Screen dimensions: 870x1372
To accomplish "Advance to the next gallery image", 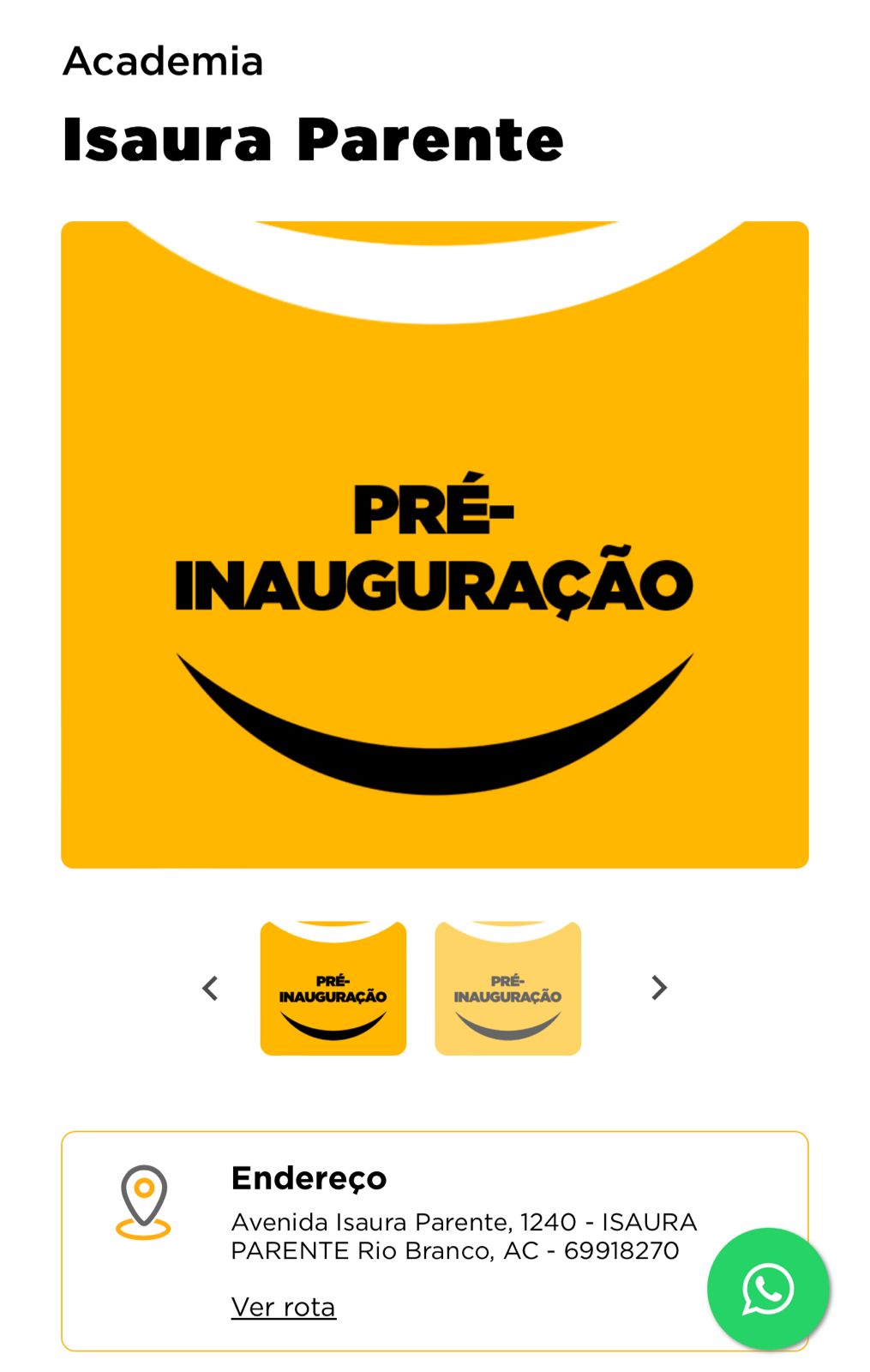I will [658, 988].
